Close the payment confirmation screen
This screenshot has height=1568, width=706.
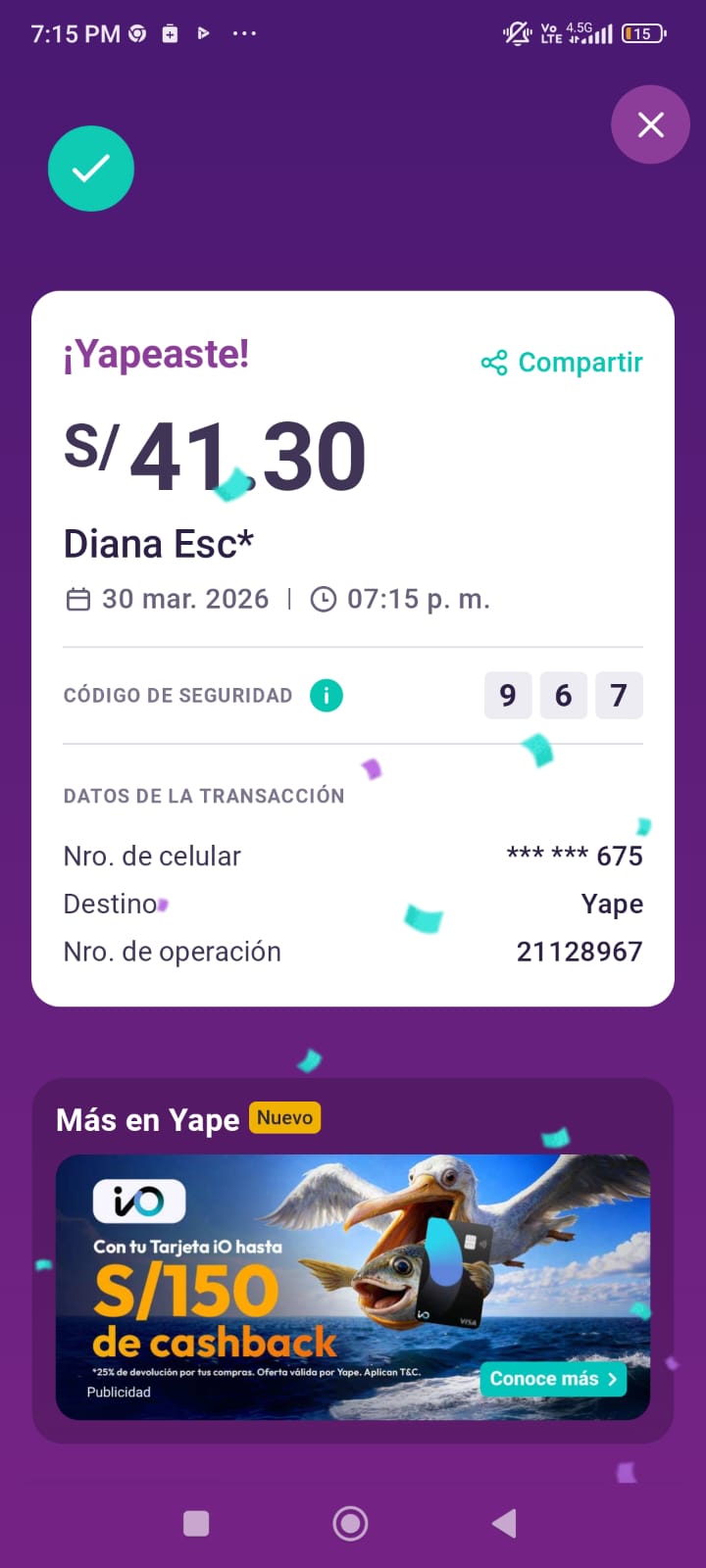pos(650,124)
